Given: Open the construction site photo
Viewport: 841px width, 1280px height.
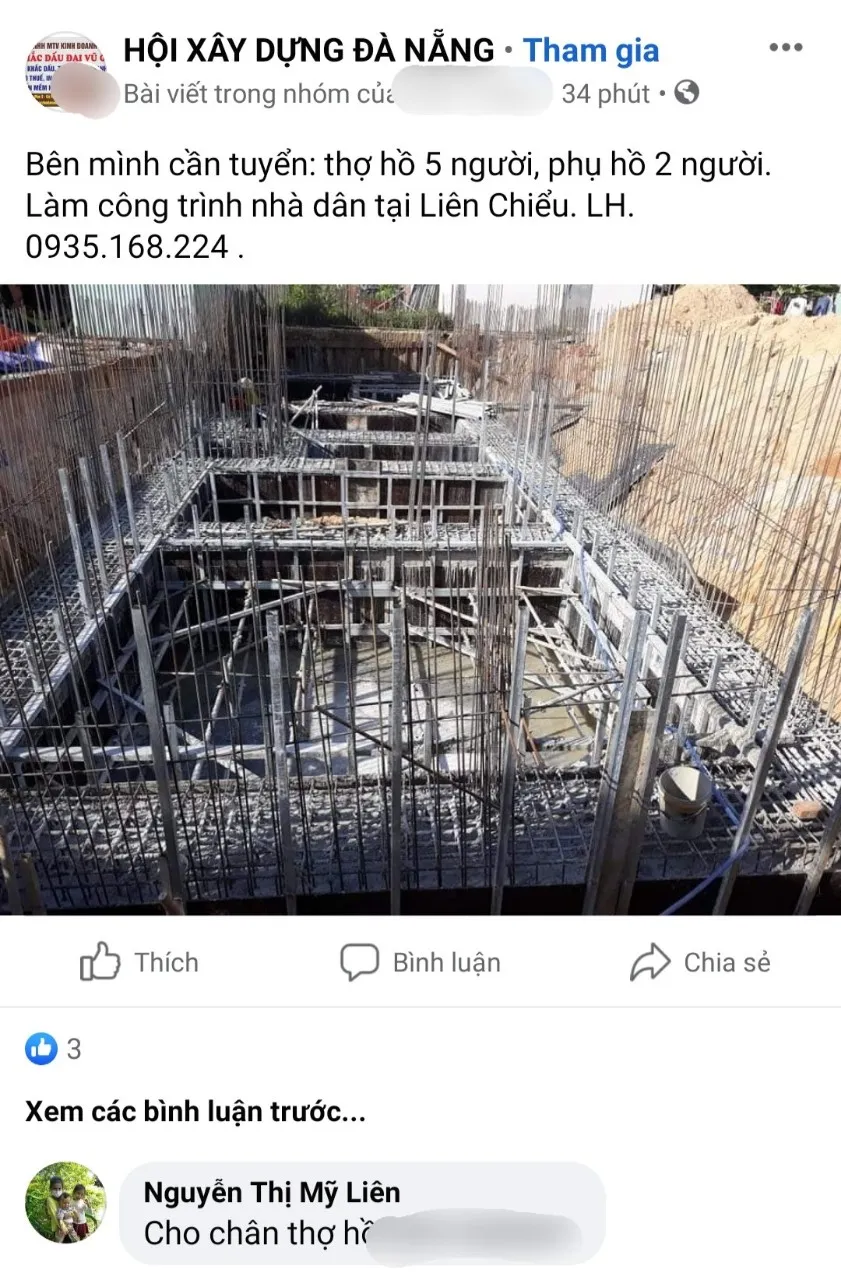Looking at the screenshot, I should click(420, 598).
